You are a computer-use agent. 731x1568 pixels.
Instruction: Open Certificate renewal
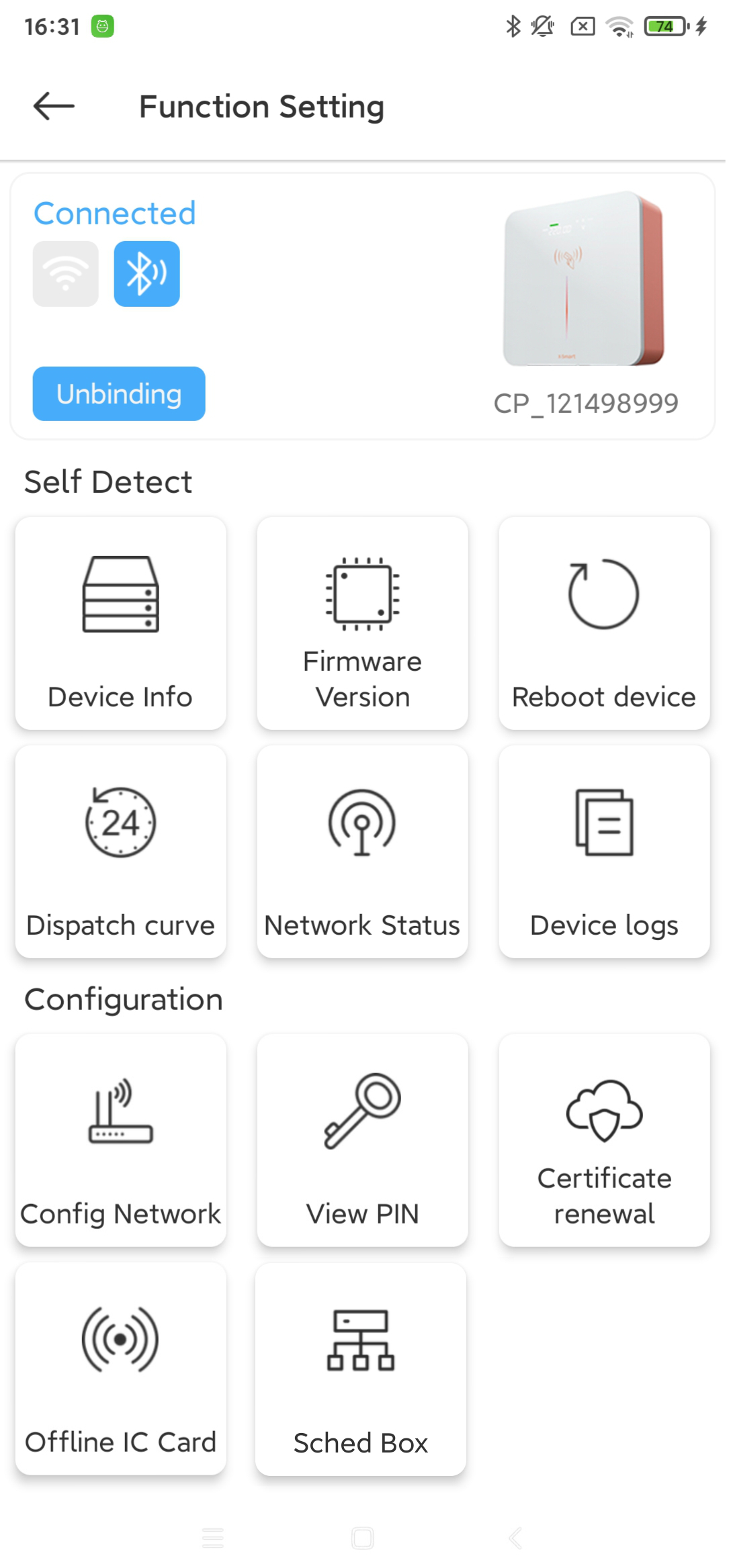coord(603,1140)
